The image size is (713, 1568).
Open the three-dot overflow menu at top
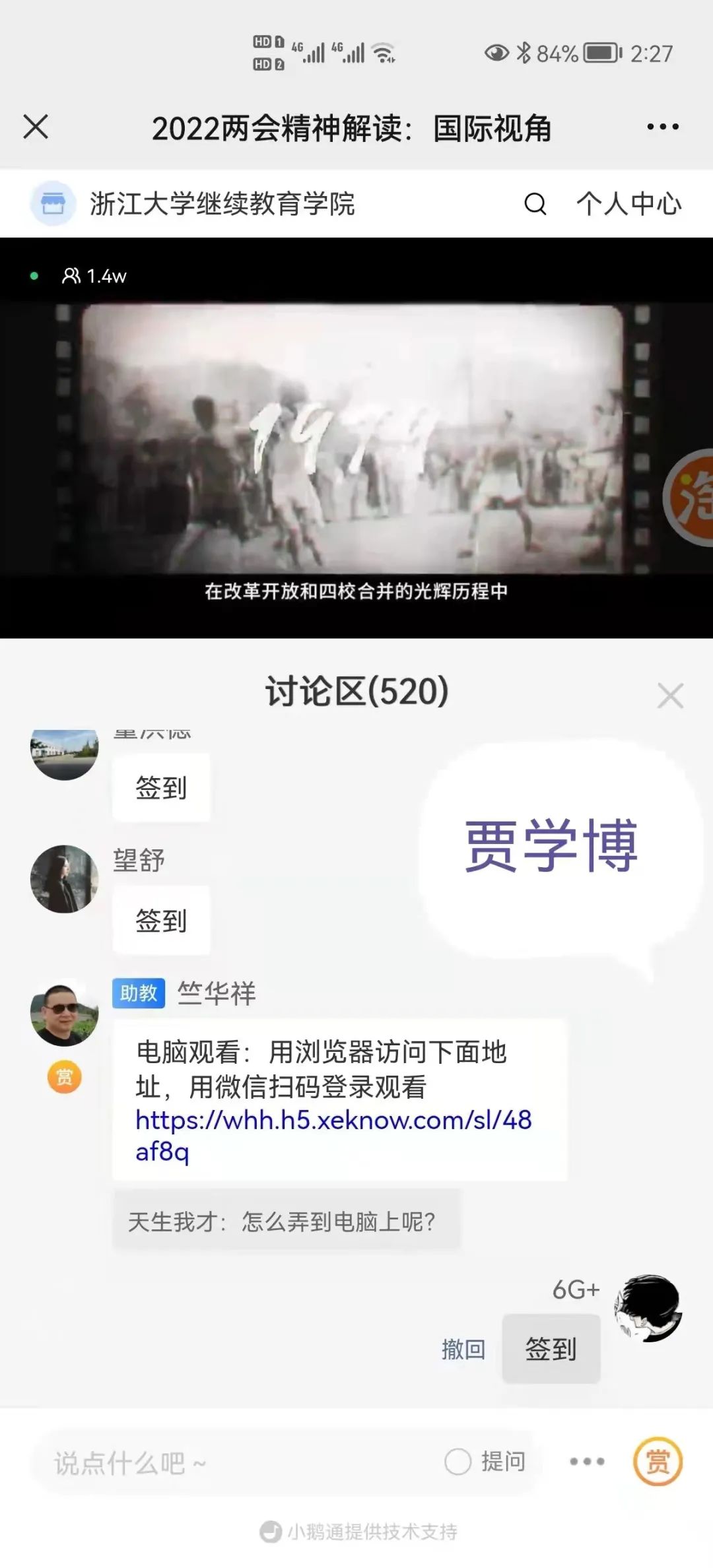coord(662,127)
